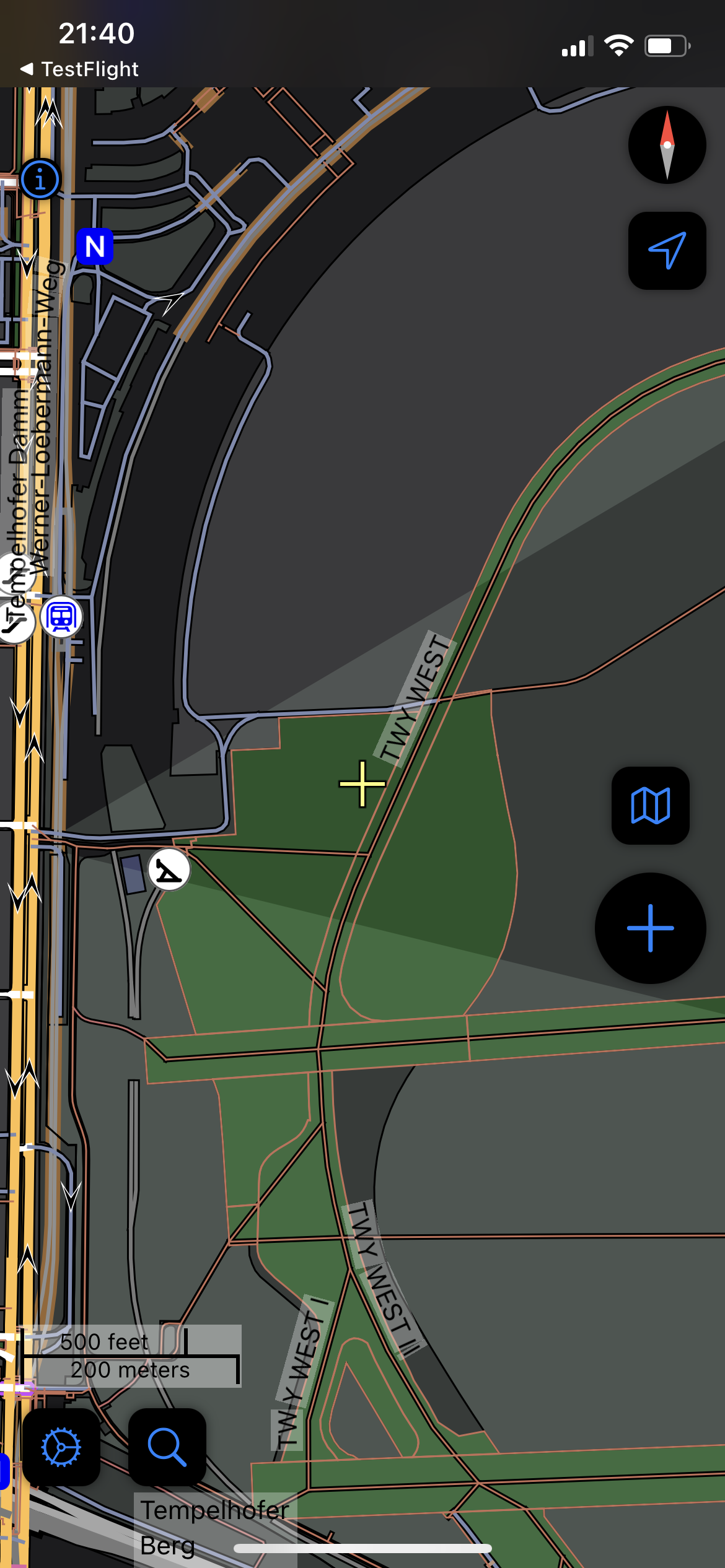Image resolution: width=725 pixels, height=1568 pixels.
Task: Open the search magnifier
Action: point(167,1447)
